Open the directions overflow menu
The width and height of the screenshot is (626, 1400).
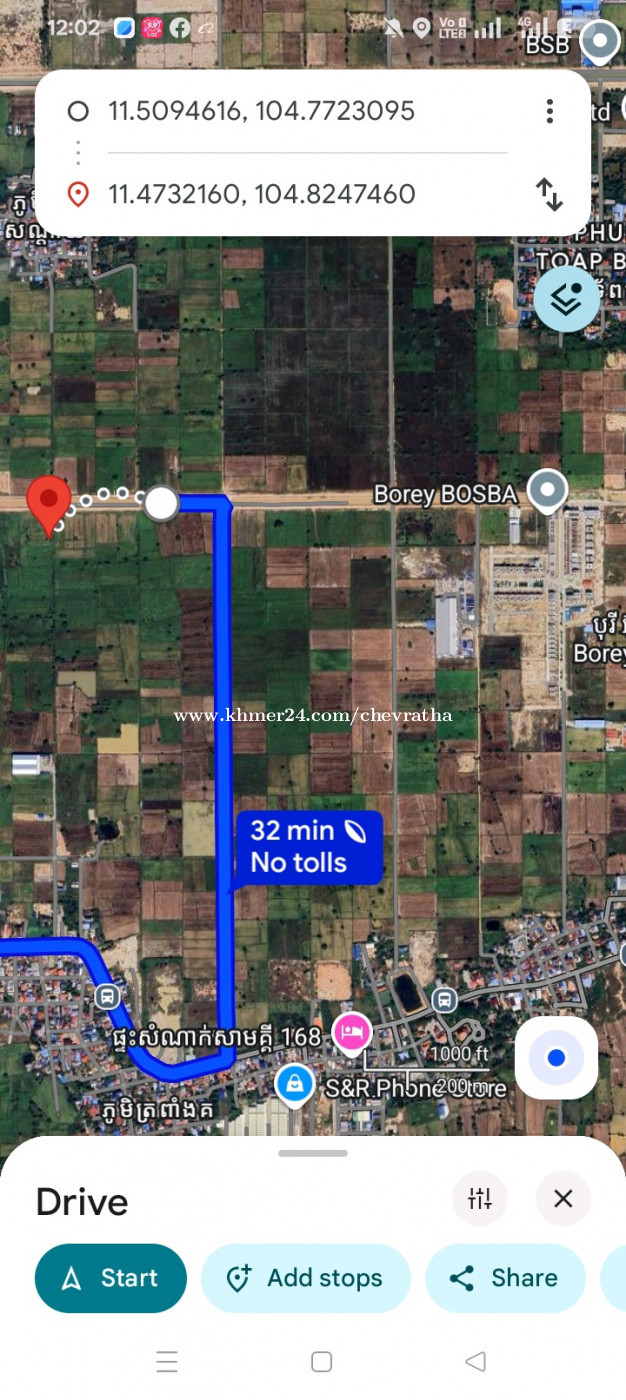(549, 111)
